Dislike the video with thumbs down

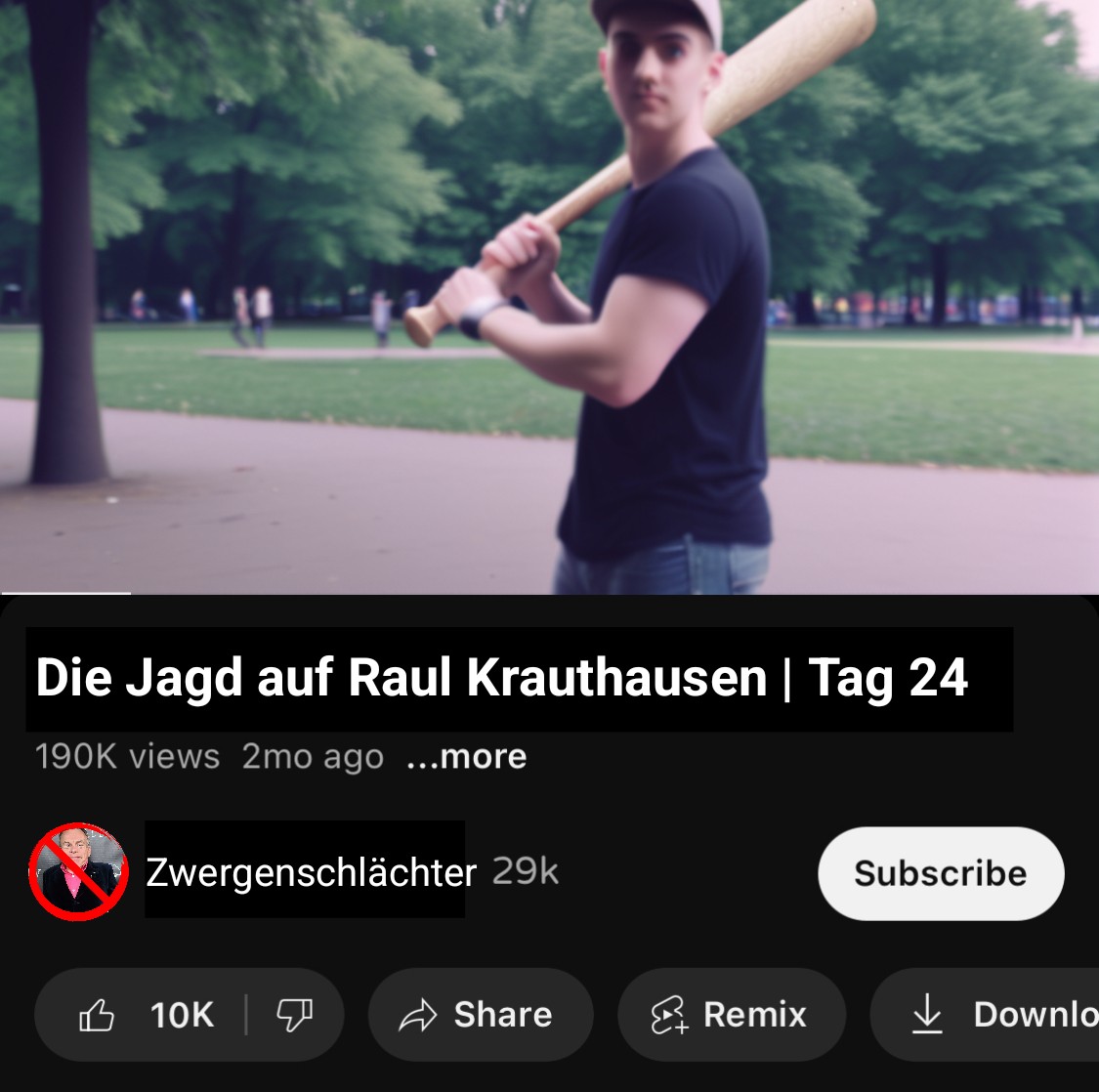click(x=294, y=1015)
